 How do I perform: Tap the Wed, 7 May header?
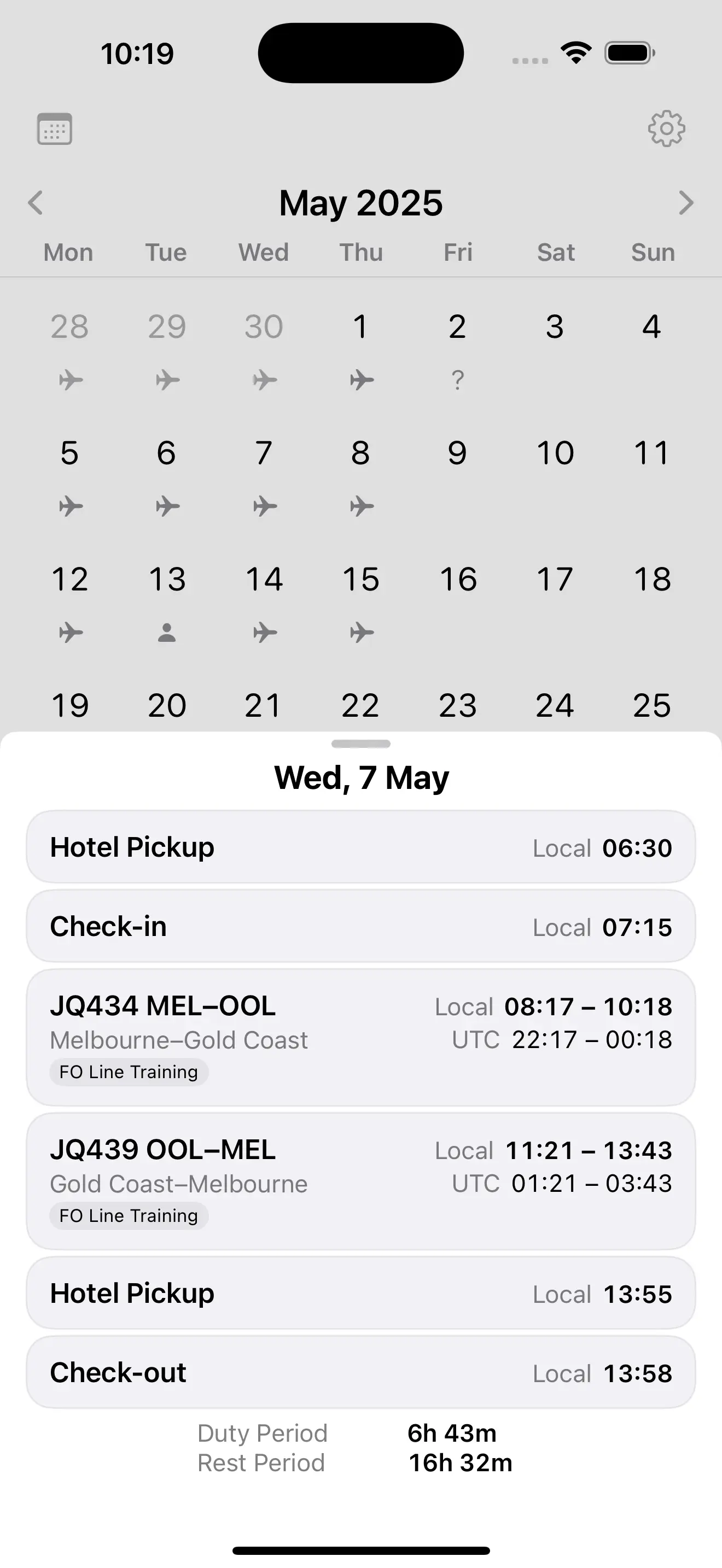click(362, 777)
